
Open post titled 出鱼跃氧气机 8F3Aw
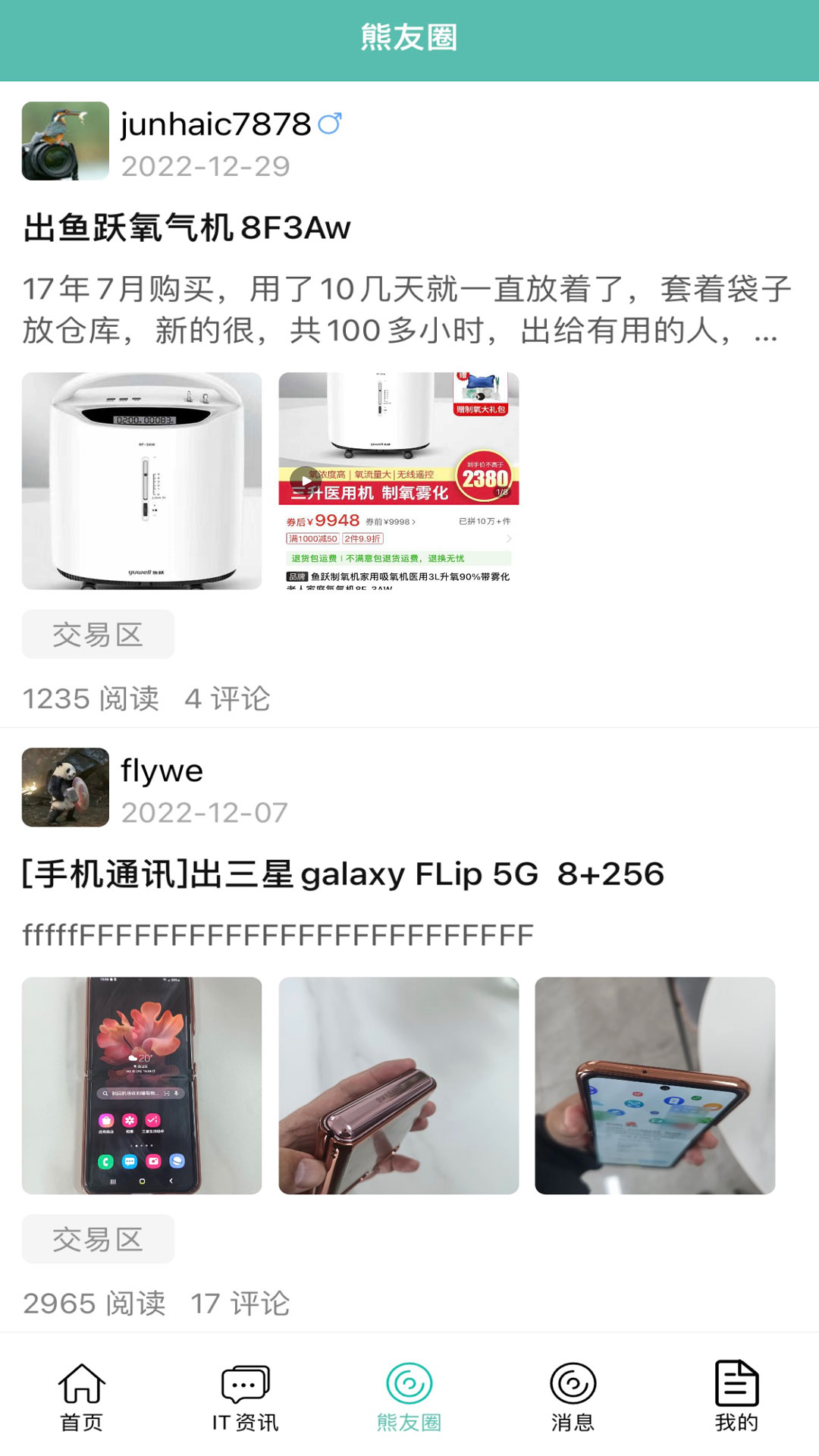188,225
